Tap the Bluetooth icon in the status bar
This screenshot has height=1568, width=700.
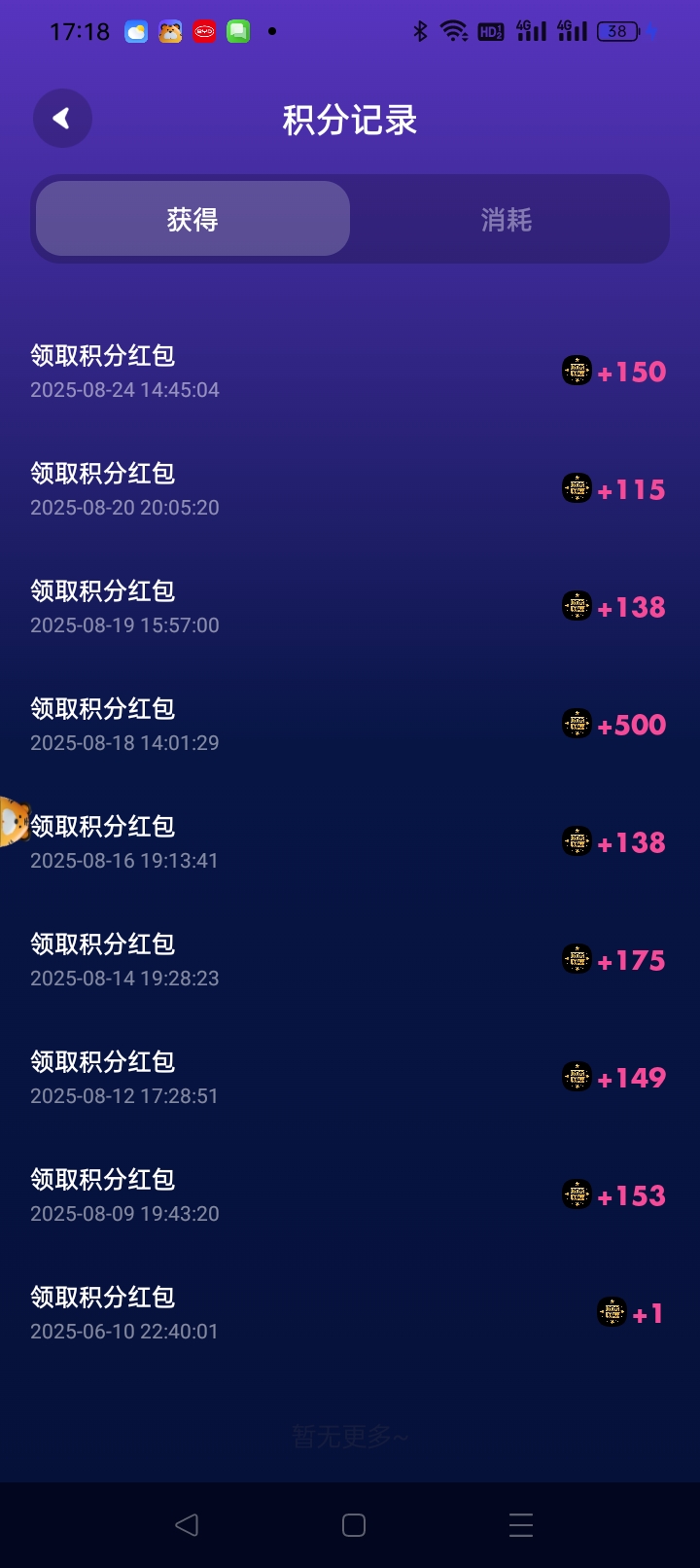point(421,30)
